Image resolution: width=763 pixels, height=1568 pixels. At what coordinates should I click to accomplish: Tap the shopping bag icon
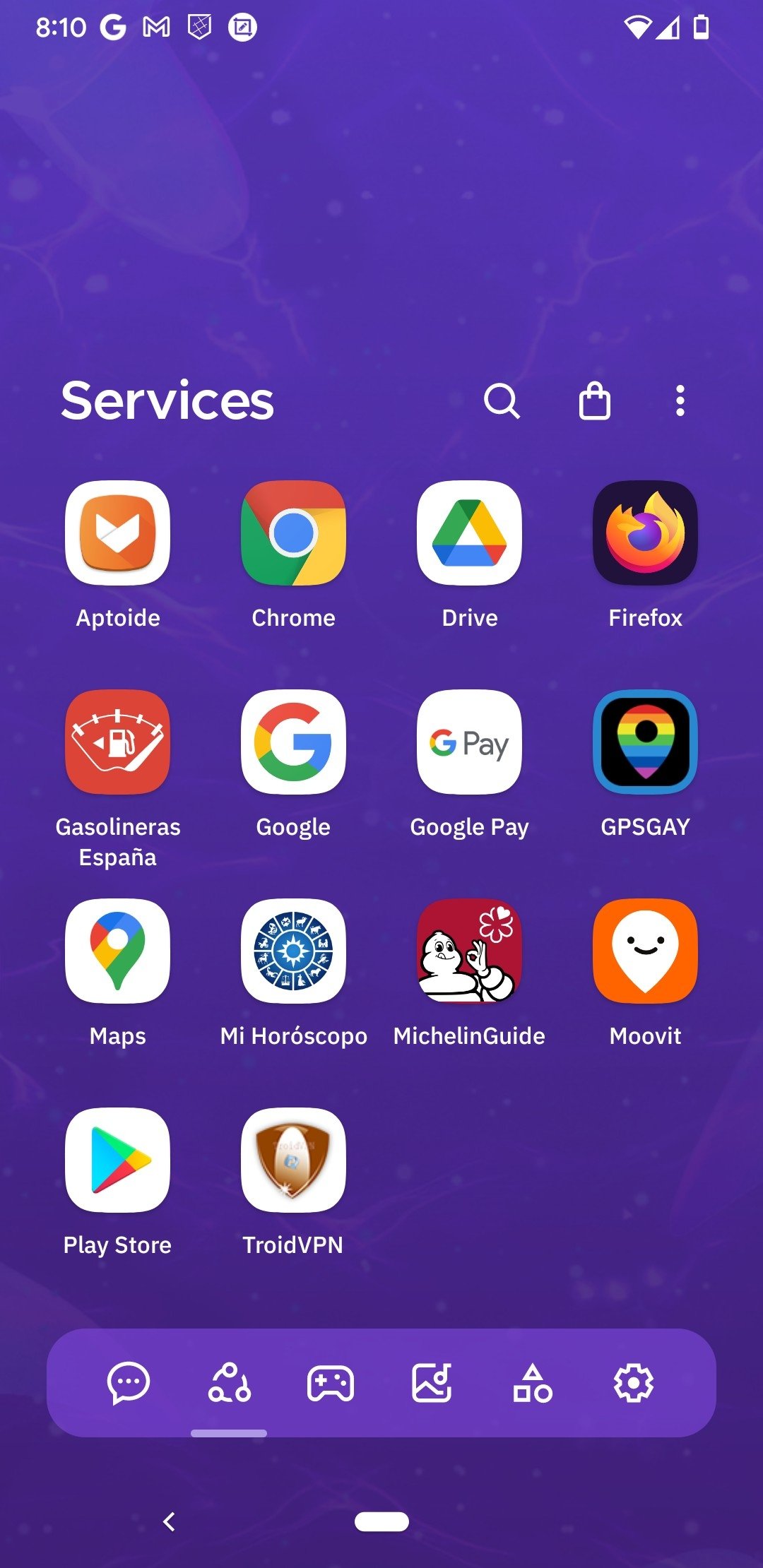coord(595,401)
